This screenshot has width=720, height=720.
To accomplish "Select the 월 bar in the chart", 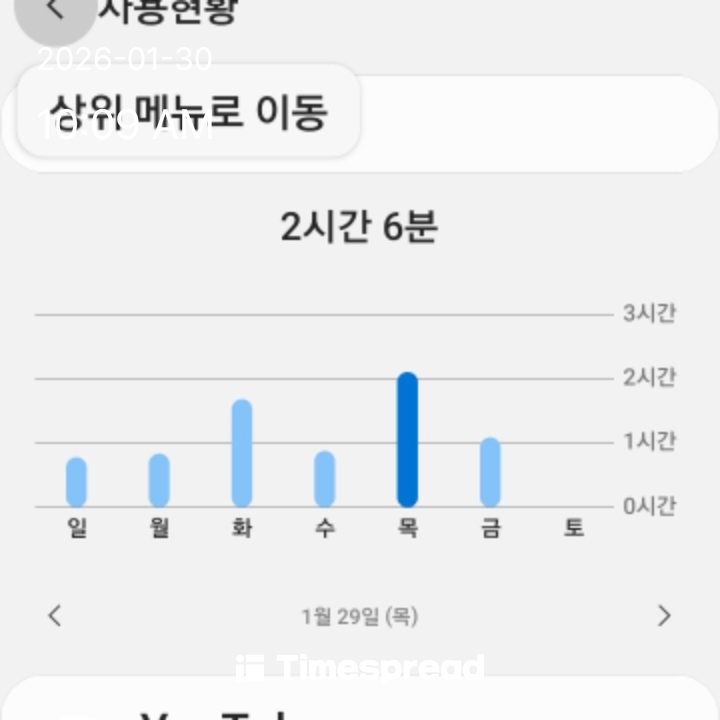I will coord(159,480).
